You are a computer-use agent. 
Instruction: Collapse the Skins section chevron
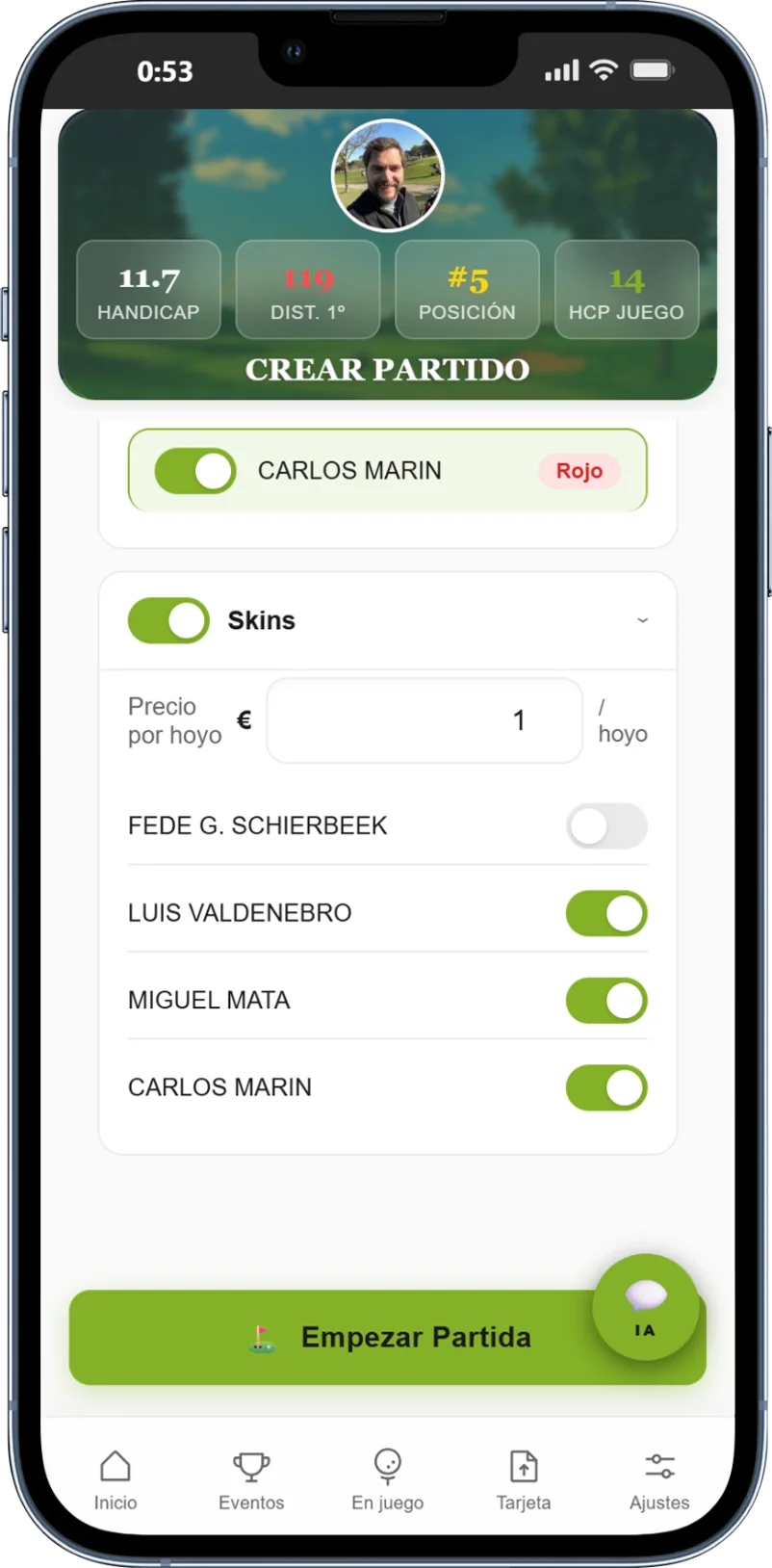642,620
